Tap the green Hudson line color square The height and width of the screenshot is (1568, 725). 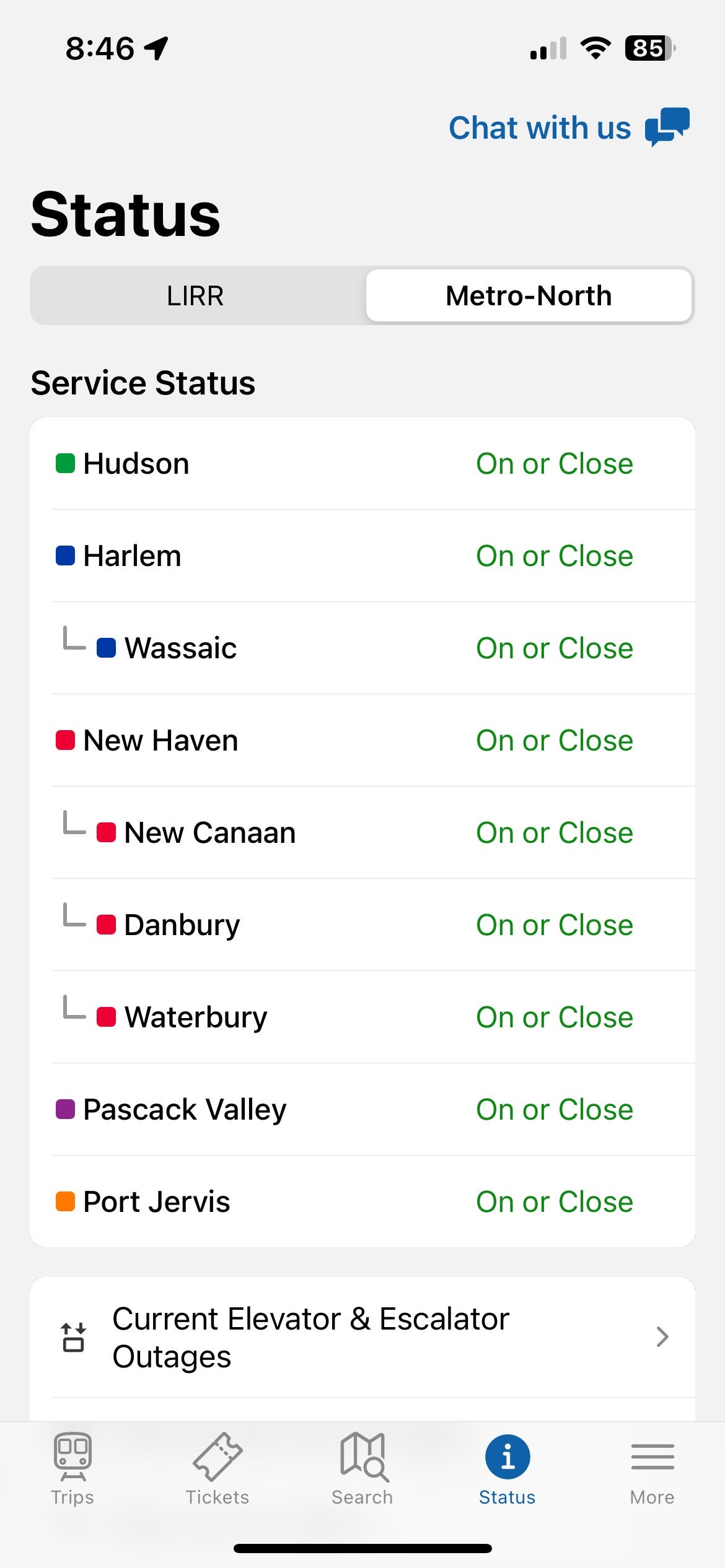point(66,462)
